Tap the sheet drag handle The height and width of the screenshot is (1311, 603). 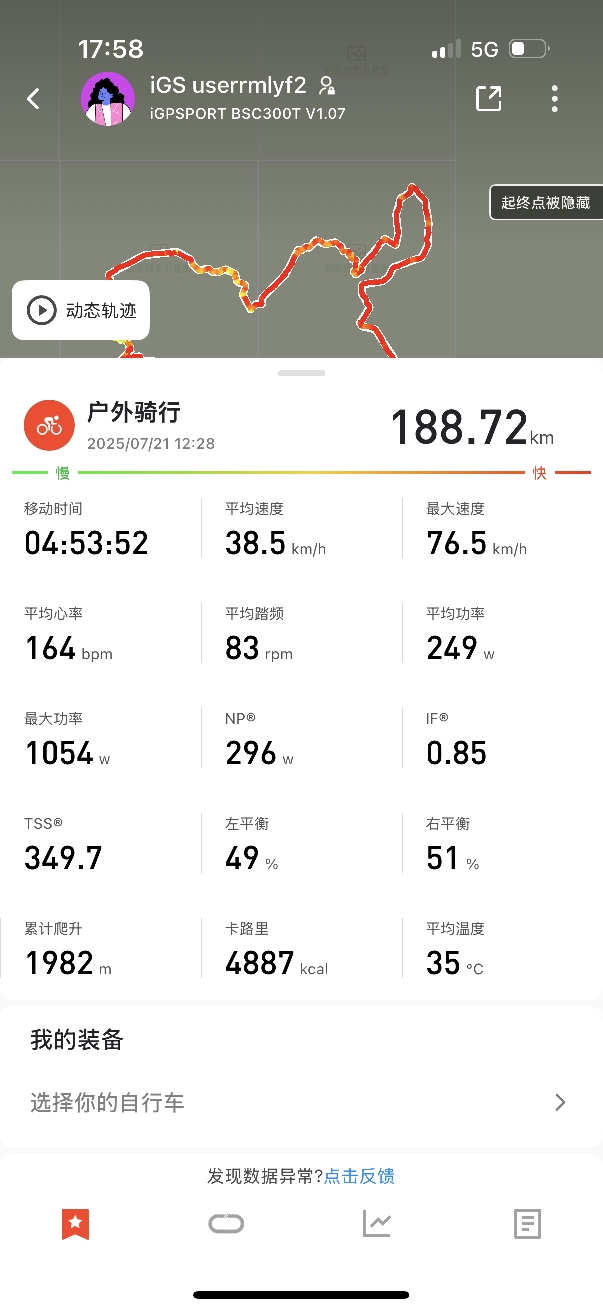click(301, 373)
